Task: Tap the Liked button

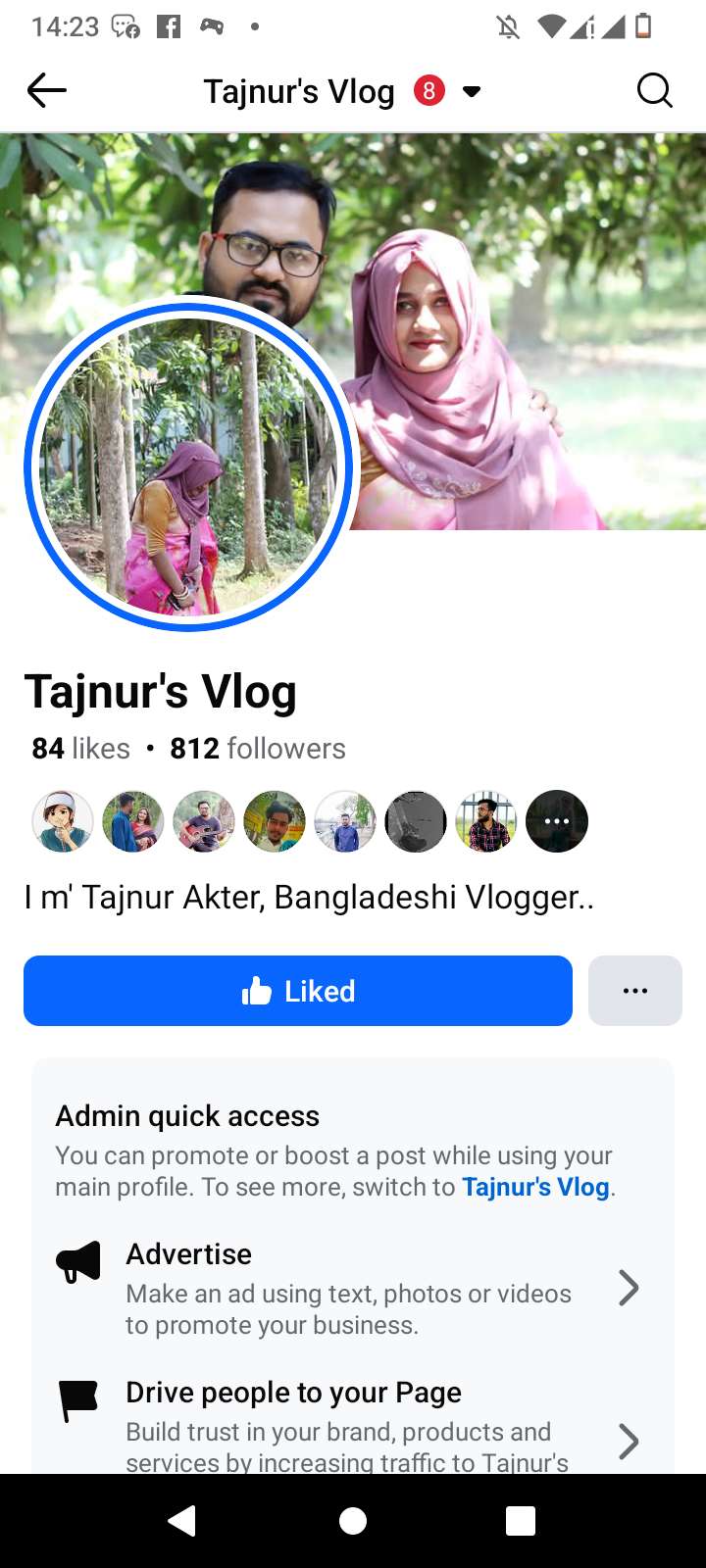Action: 298,991
